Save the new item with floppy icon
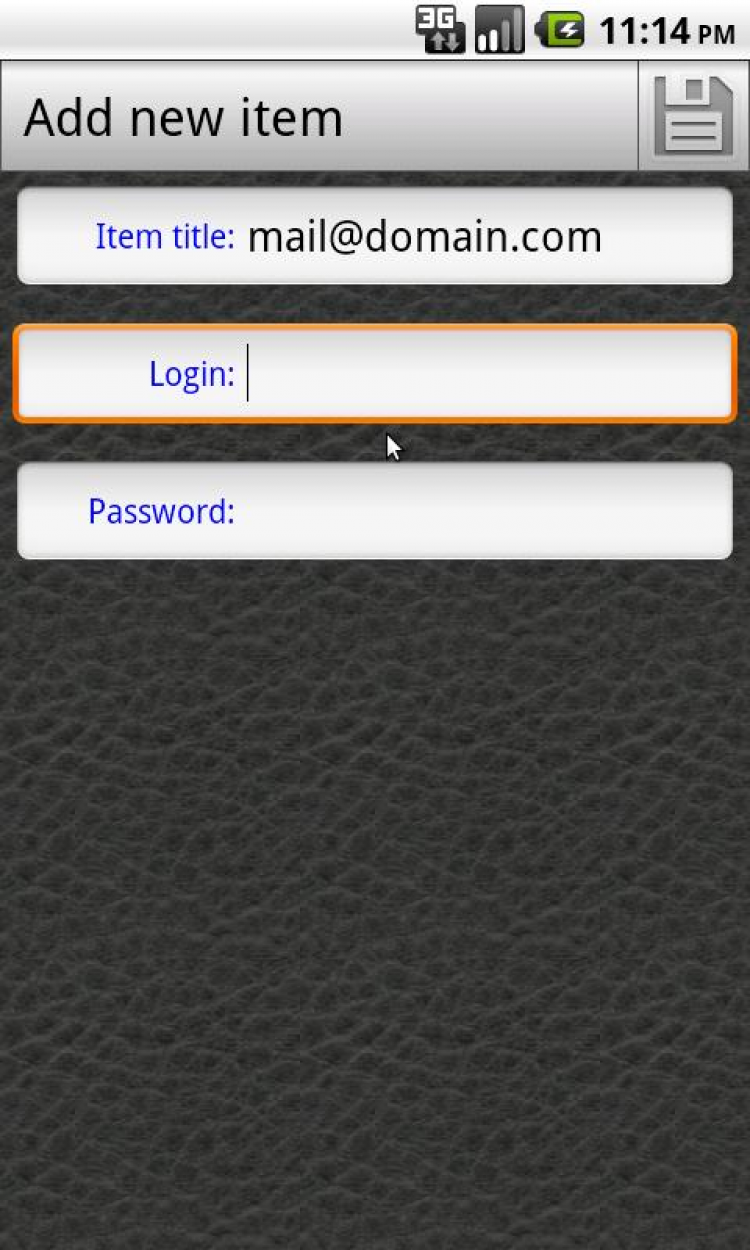Screen dimensions: 750x1250 pyautogui.click(x=694, y=116)
